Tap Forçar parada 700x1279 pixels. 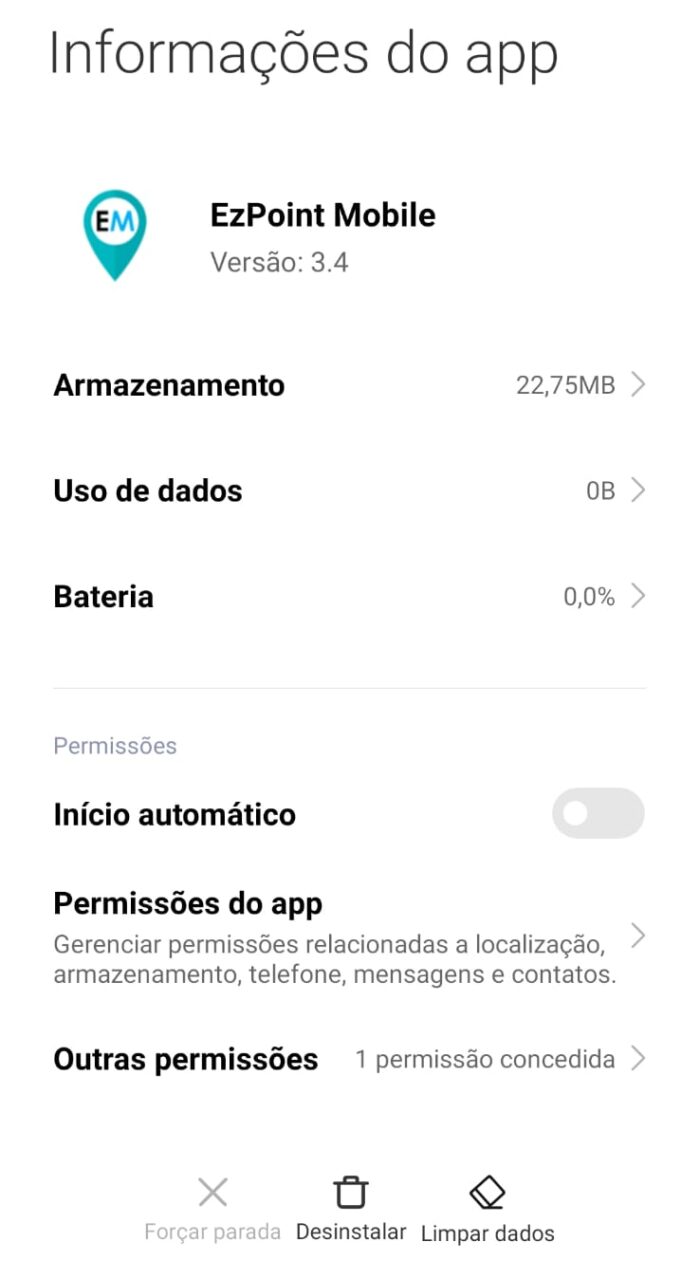point(212,1210)
